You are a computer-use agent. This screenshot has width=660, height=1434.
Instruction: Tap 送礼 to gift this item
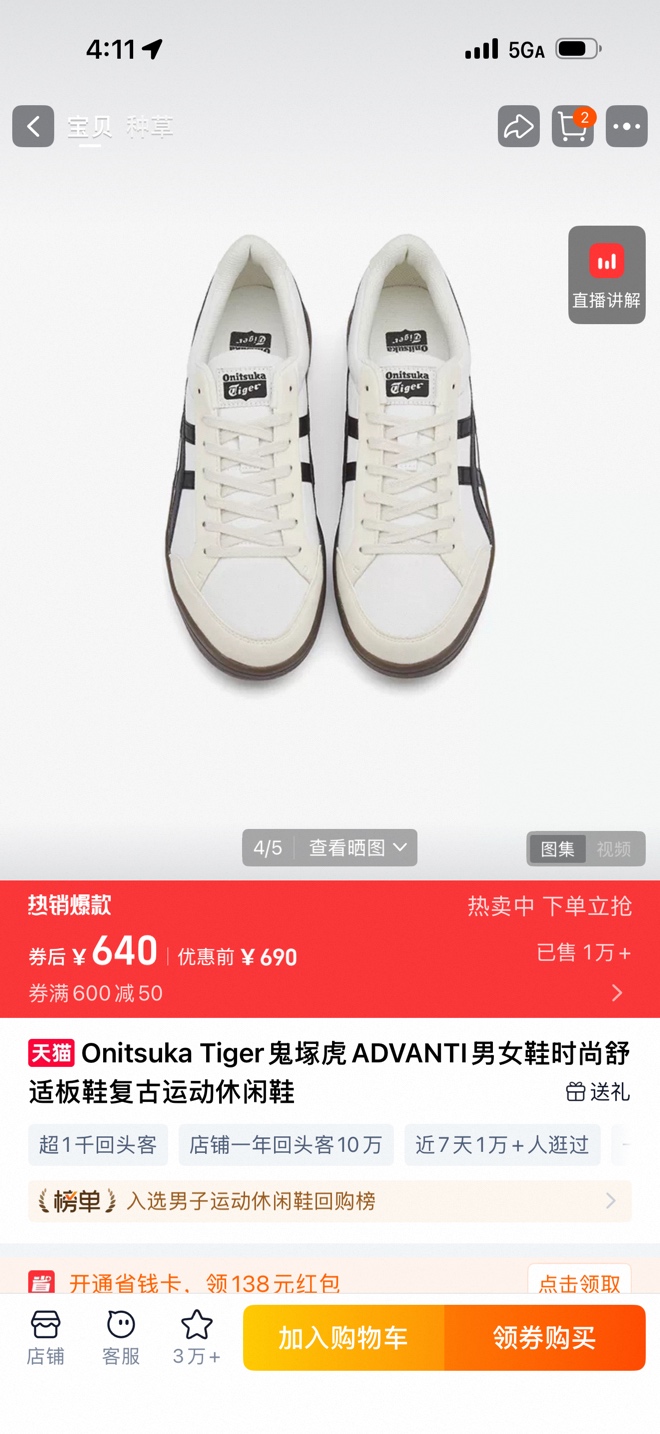pos(598,1092)
